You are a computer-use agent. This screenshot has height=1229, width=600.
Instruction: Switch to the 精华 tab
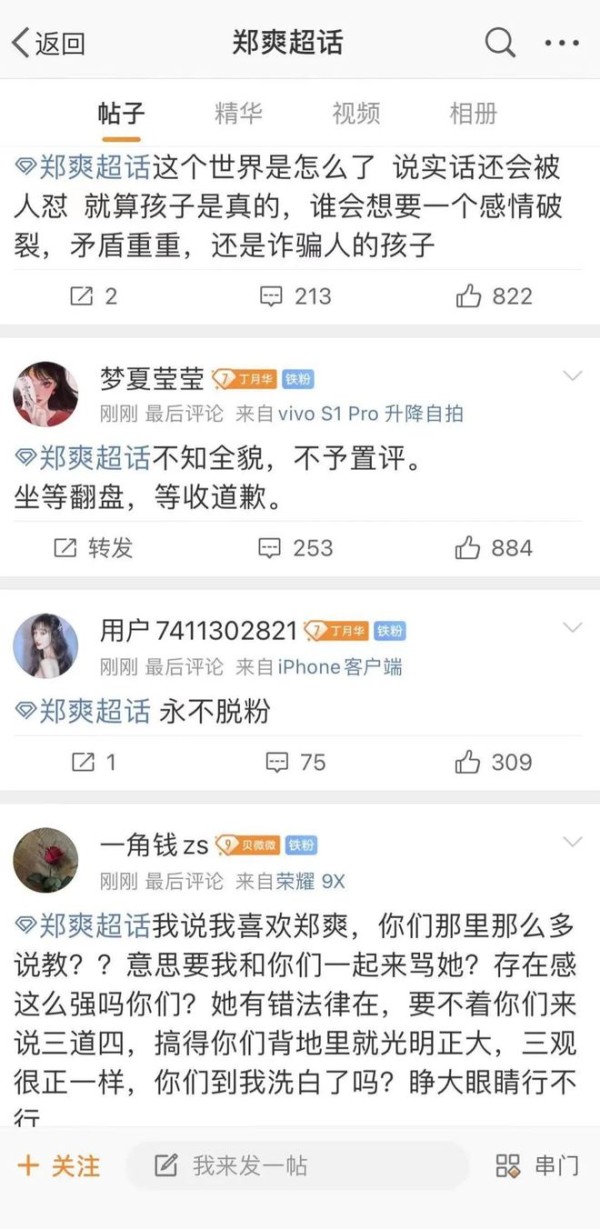(x=238, y=113)
